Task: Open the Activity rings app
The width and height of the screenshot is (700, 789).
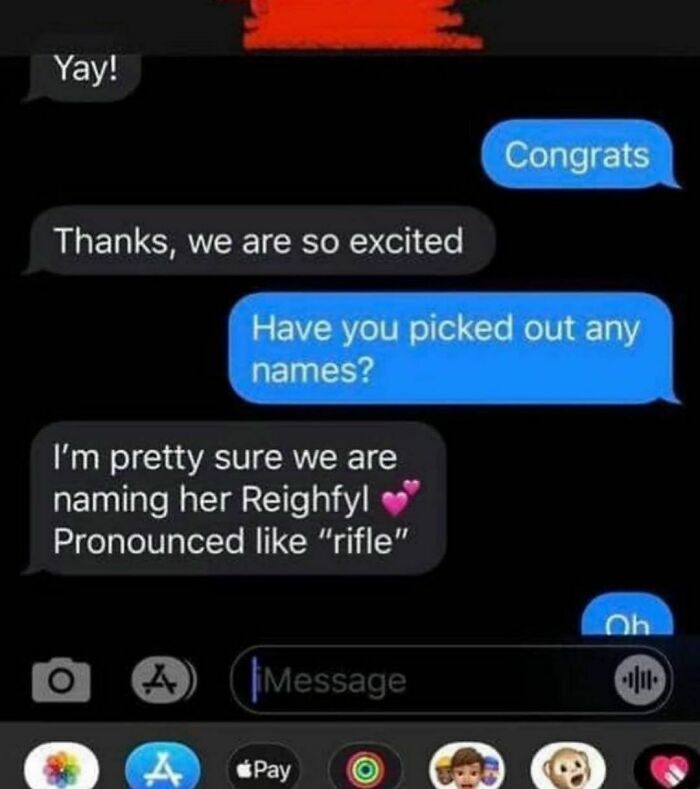Action: (x=364, y=768)
